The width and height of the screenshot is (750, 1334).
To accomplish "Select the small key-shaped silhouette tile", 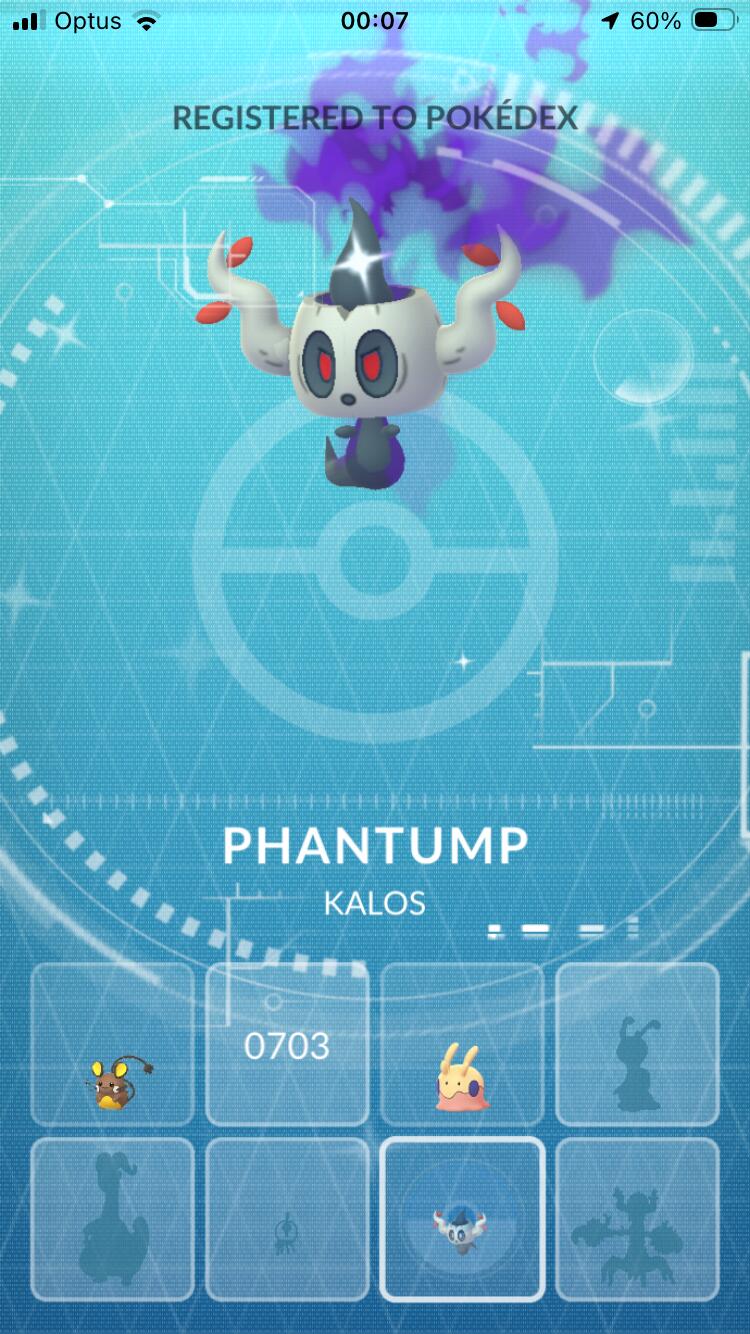I will (x=287, y=1219).
